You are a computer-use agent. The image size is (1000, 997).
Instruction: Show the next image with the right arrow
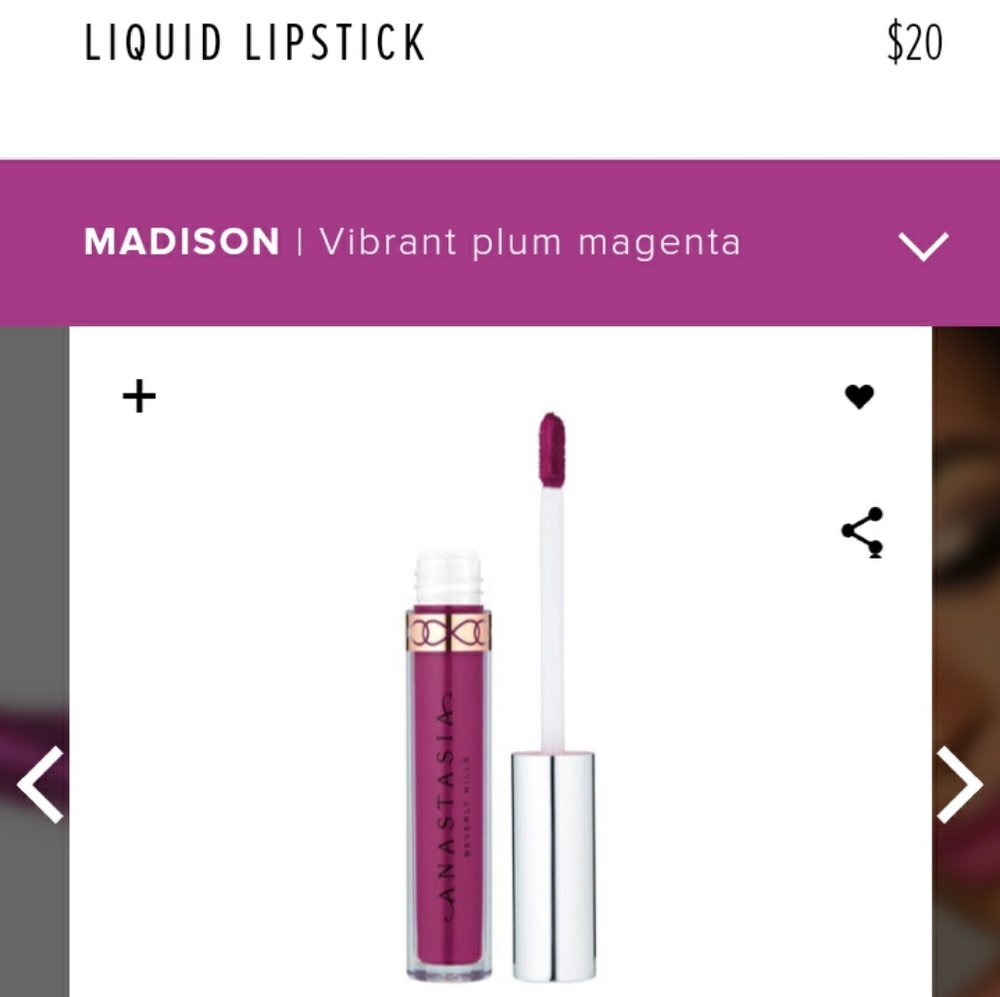click(x=960, y=785)
